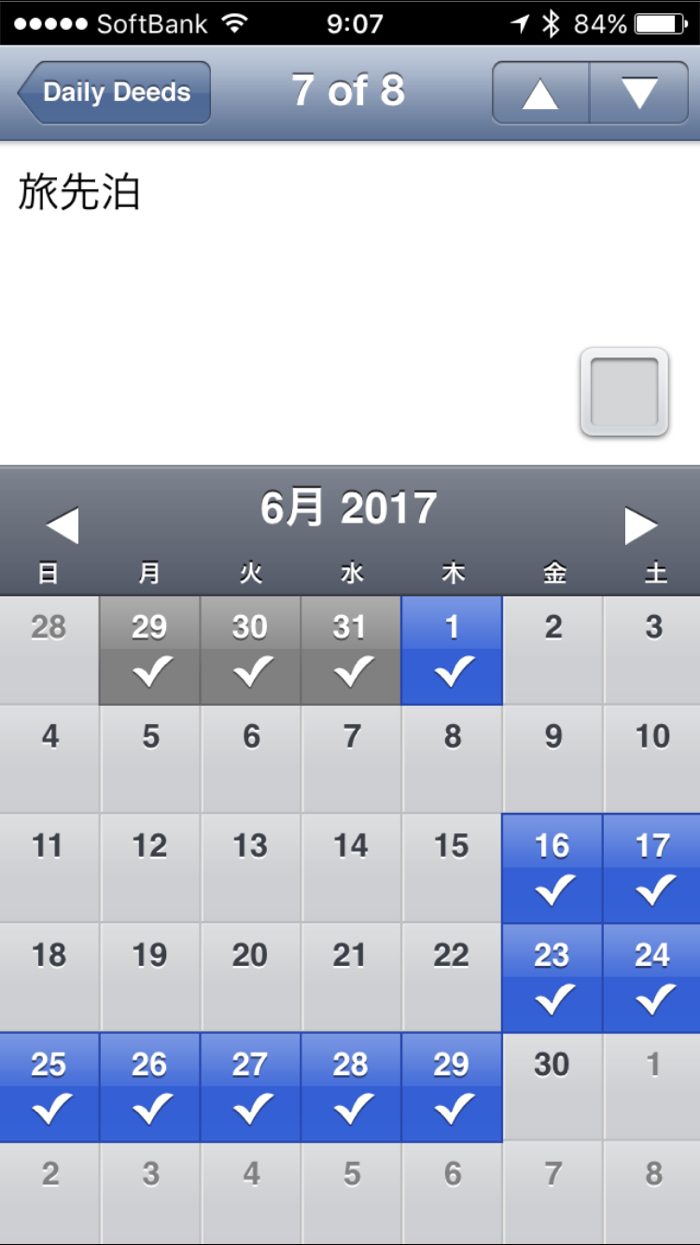Go back to Daily Deeds list
Image resolution: width=700 pixels, height=1245 pixels.
(x=115, y=92)
